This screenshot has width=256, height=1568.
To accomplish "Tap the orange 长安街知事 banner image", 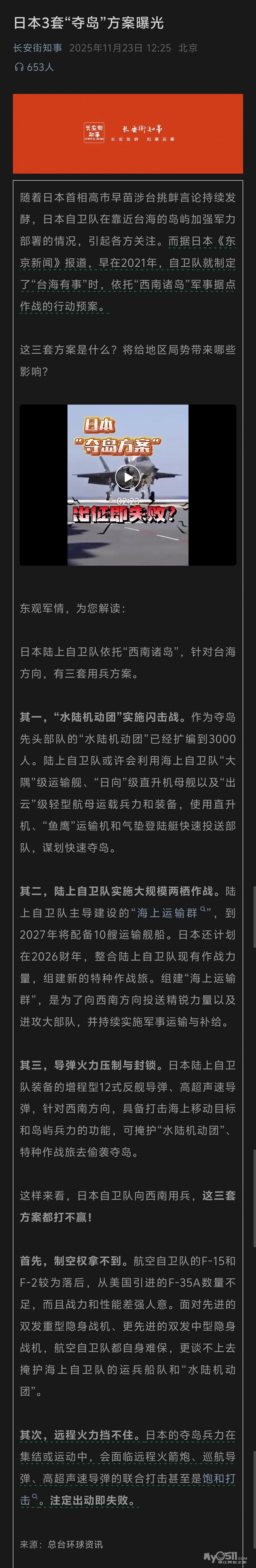I will (128, 134).
